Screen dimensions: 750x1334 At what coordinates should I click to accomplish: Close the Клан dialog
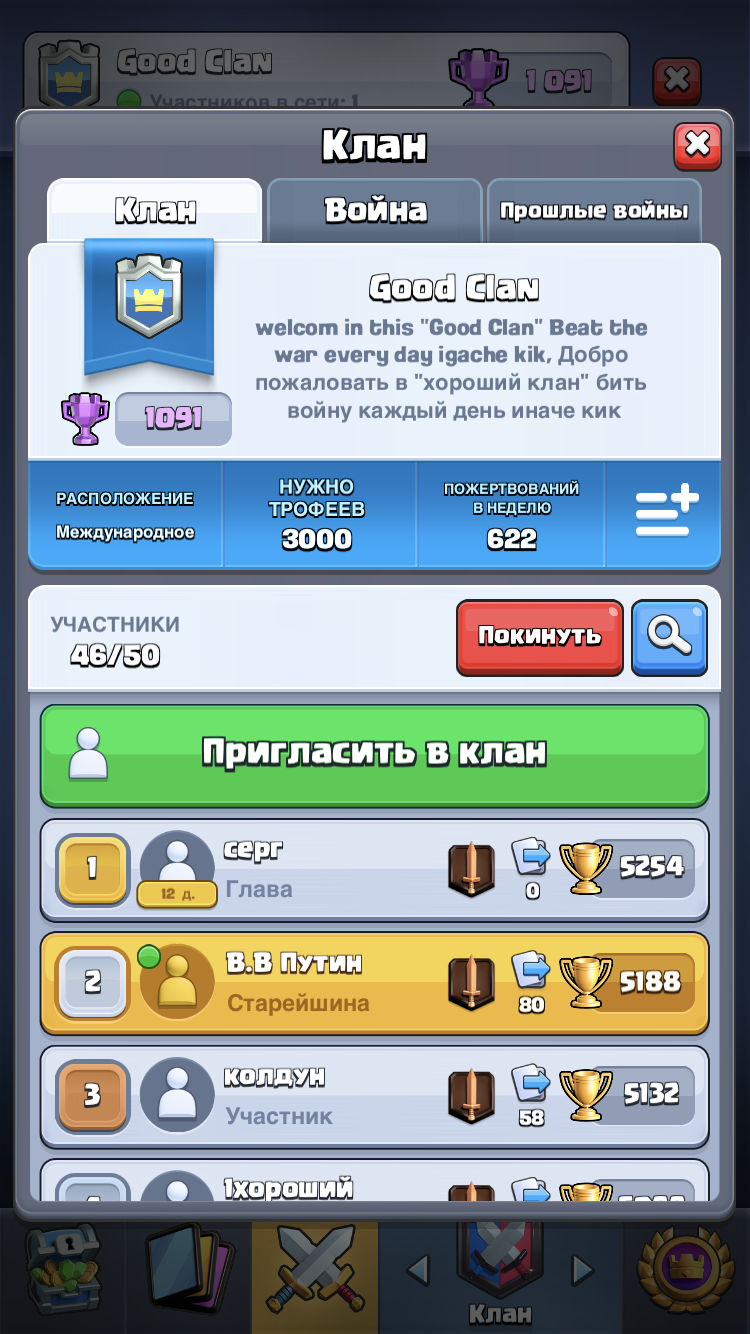pos(697,146)
